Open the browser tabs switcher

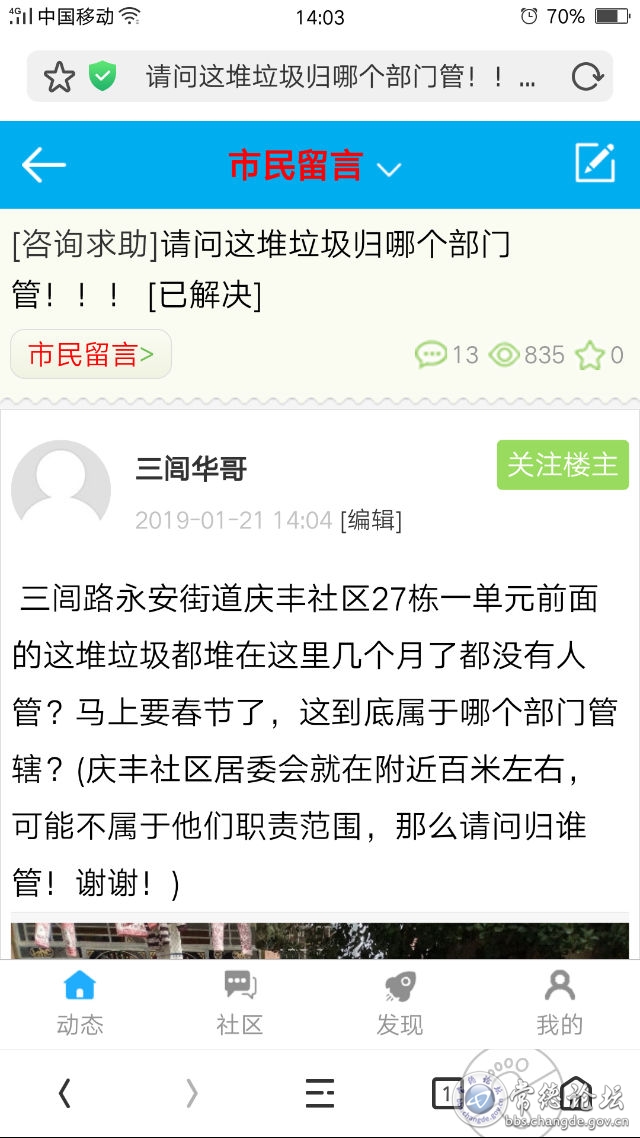pyautogui.click(x=447, y=1094)
